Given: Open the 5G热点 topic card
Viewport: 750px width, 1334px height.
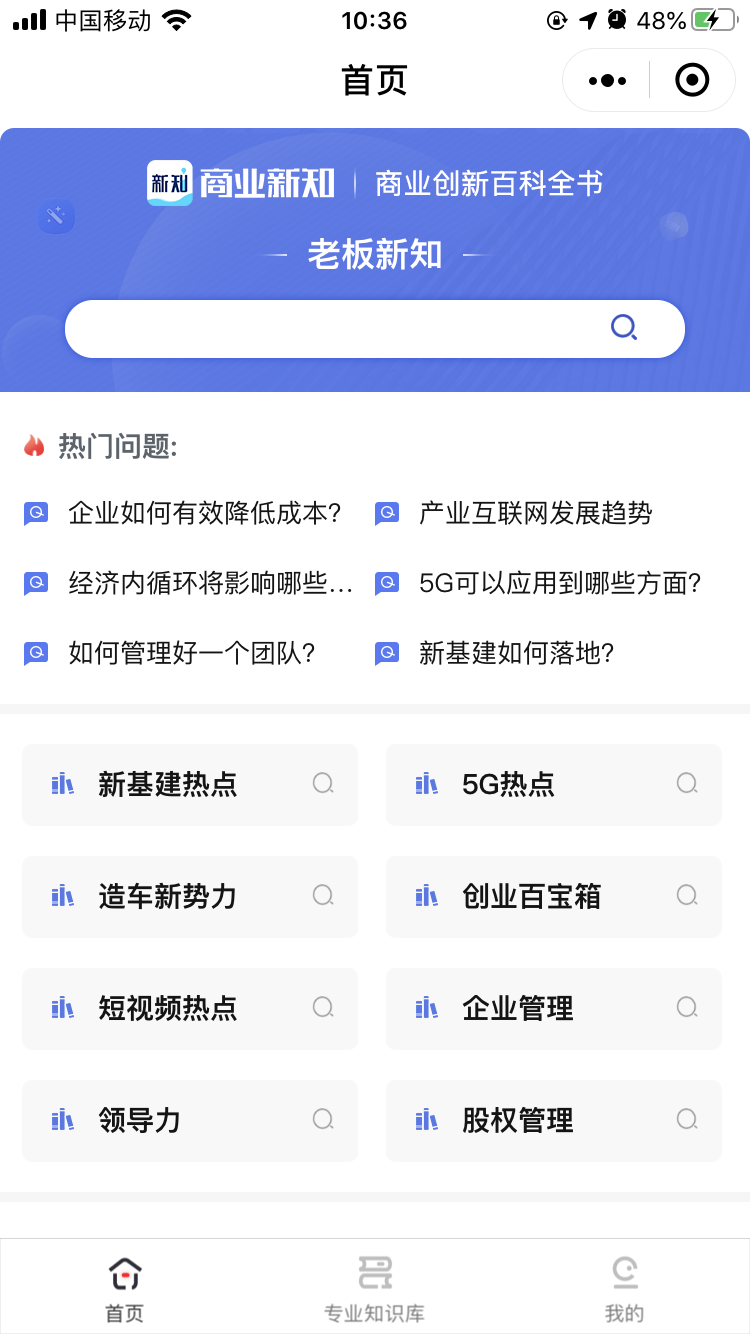Looking at the screenshot, I should pos(554,785).
